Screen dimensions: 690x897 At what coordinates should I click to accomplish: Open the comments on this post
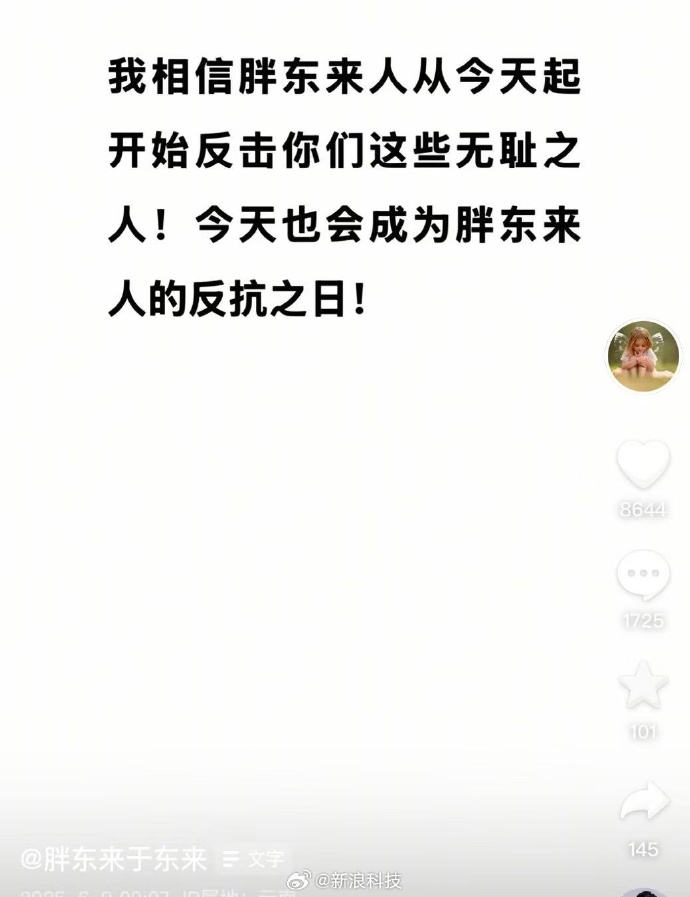(x=643, y=576)
